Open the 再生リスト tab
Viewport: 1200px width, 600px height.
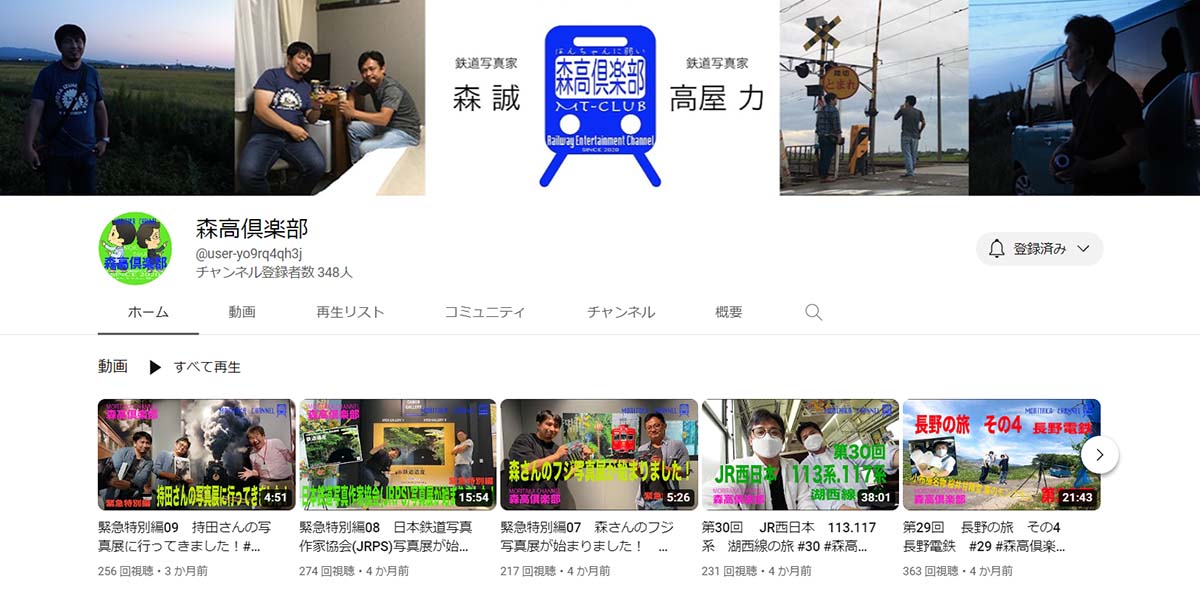[350, 312]
